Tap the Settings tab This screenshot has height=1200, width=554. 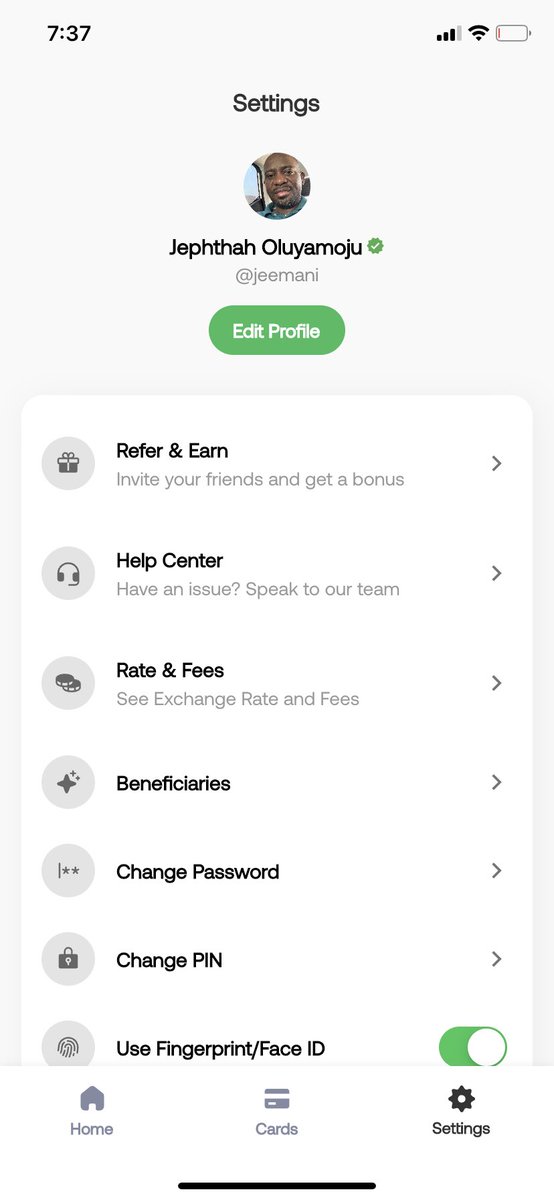tap(461, 1111)
